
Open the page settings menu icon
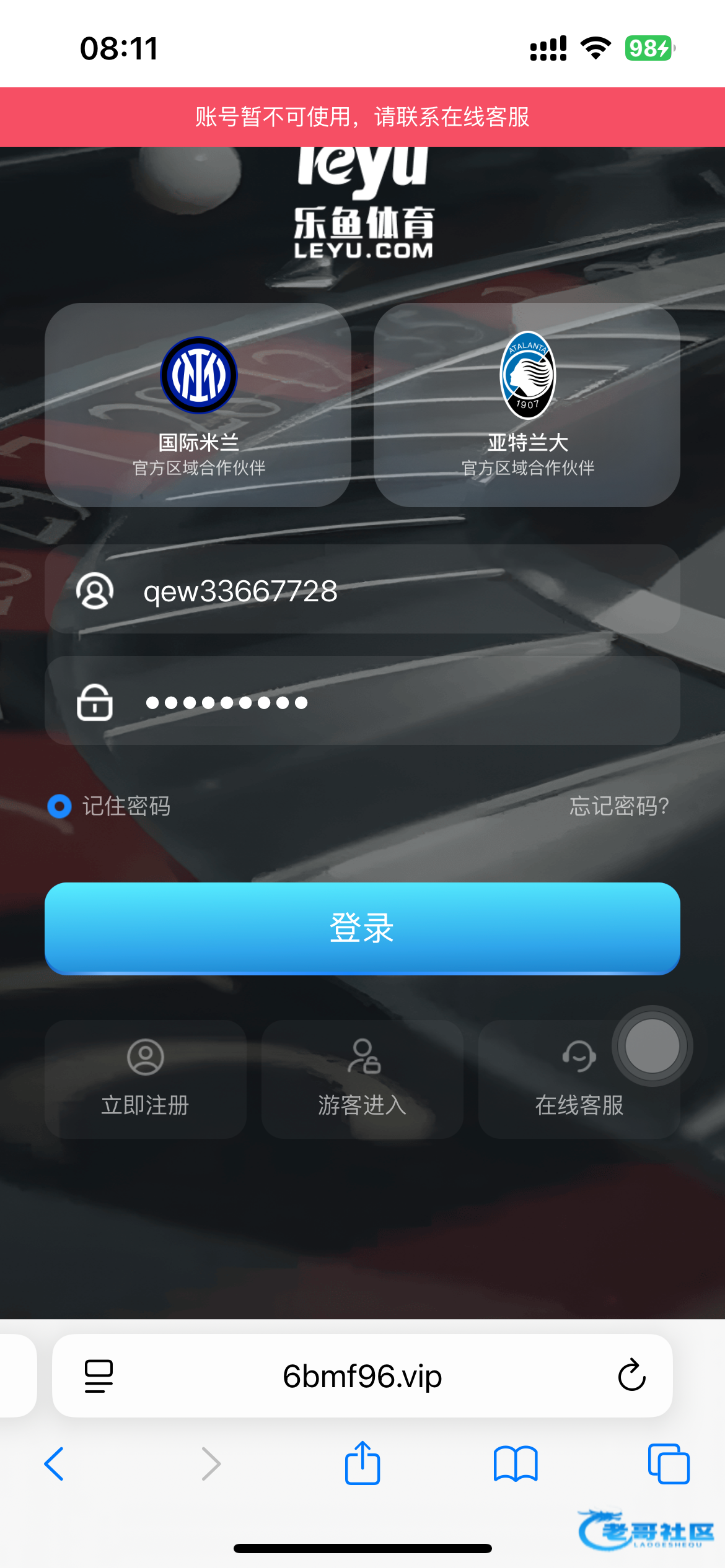point(99,1376)
